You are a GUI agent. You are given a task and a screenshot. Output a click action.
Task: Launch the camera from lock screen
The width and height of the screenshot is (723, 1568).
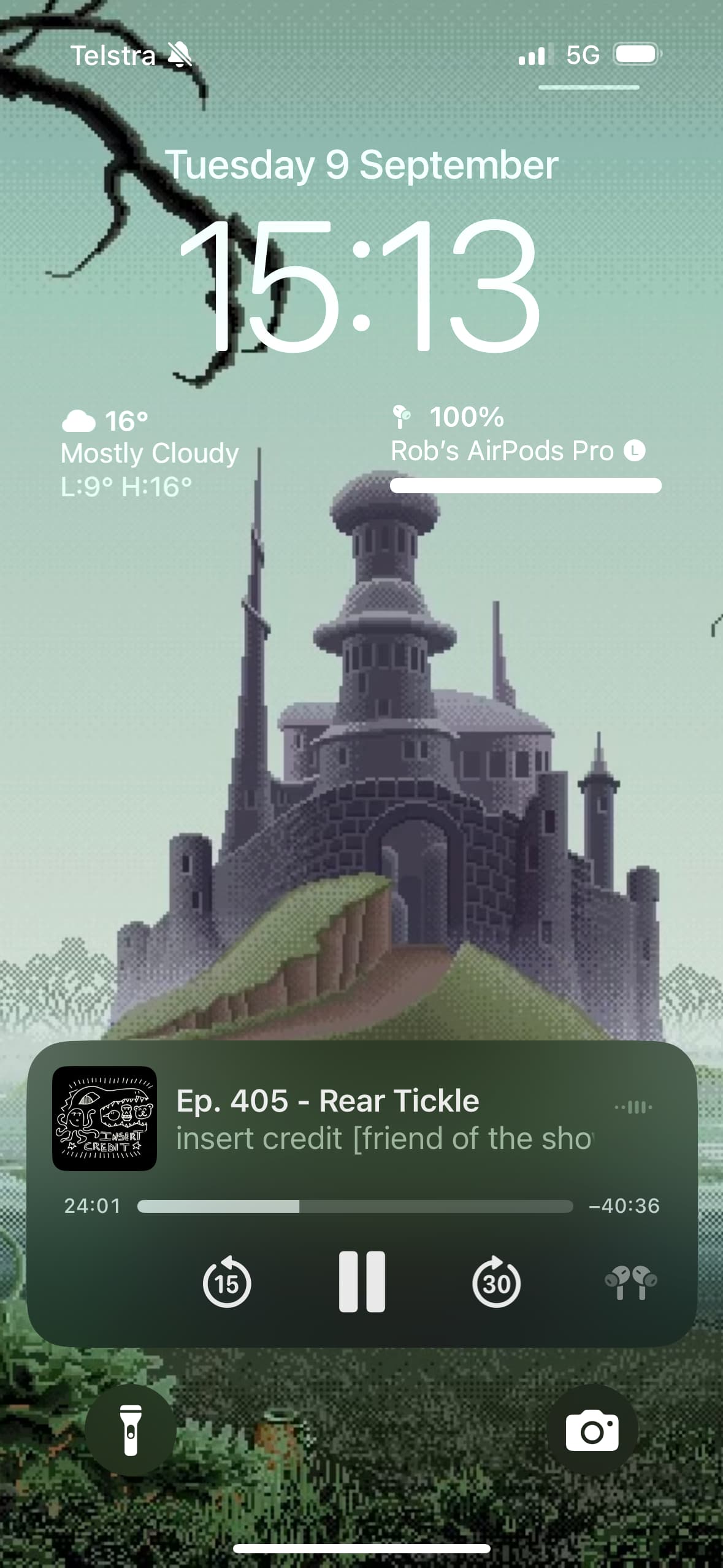(x=592, y=1430)
